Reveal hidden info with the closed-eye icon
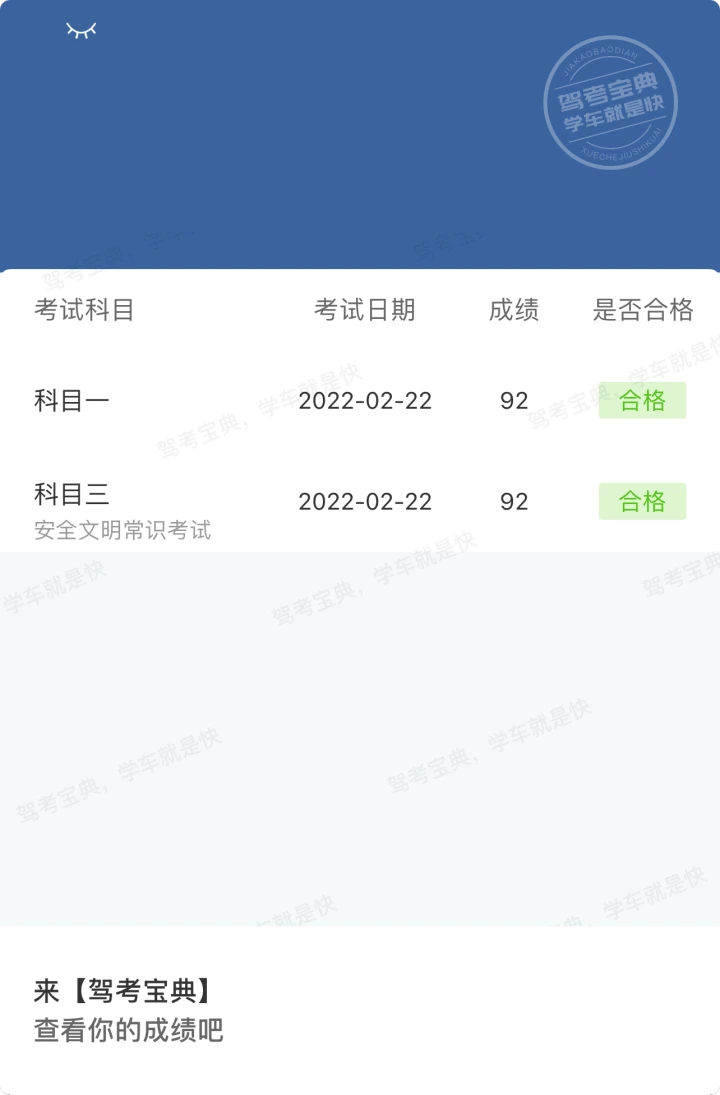 click(x=81, y=31)
